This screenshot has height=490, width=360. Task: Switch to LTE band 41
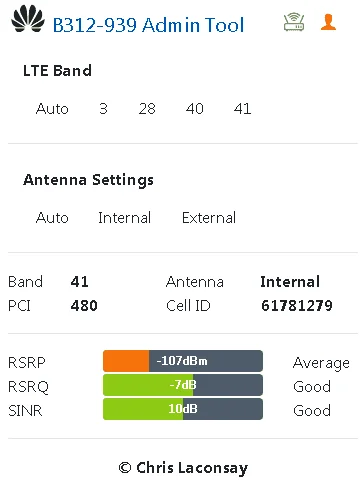click(242, 109)
